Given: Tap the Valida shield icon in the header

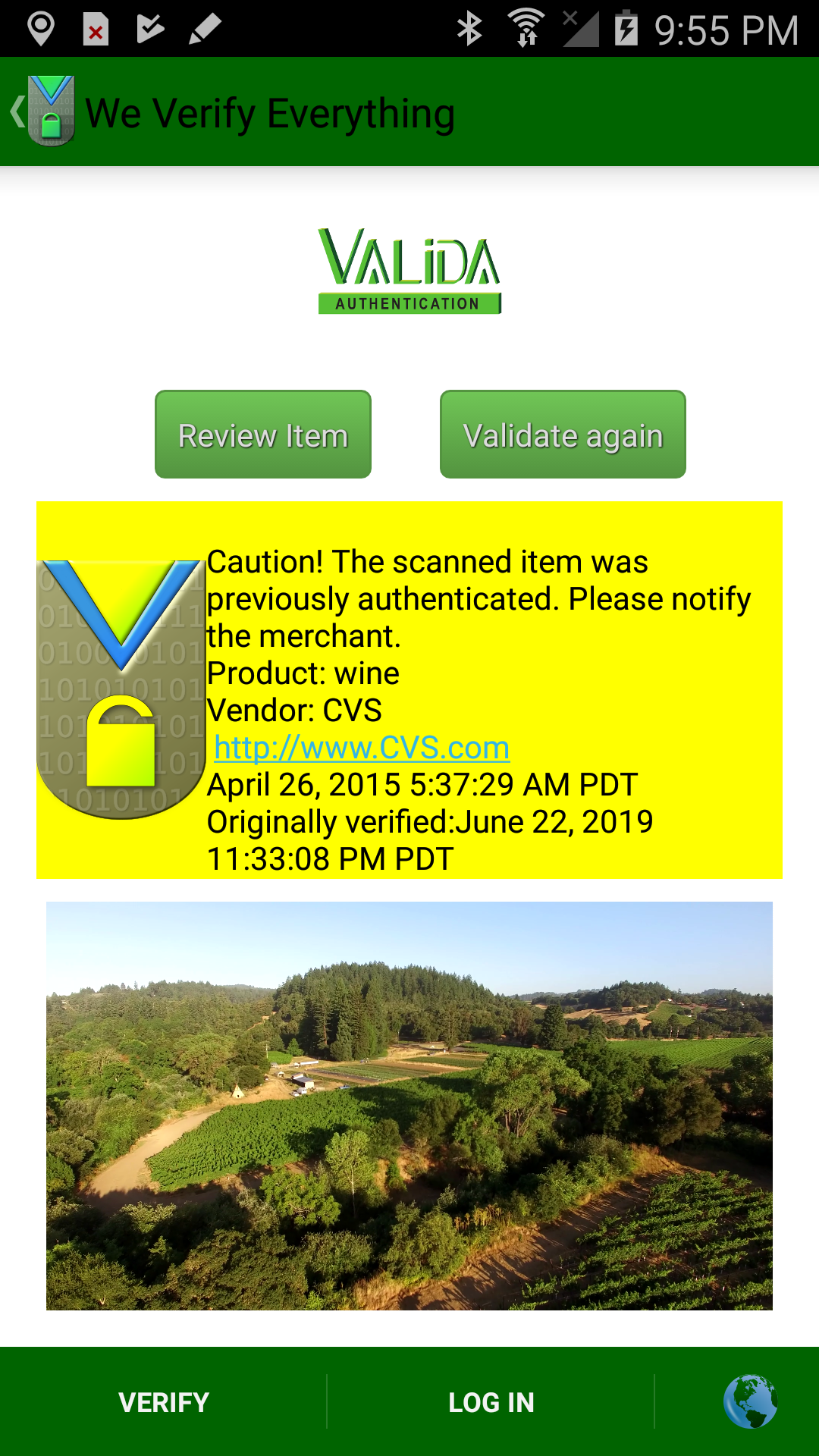Looking at the screenshot, I should (50, 112).
